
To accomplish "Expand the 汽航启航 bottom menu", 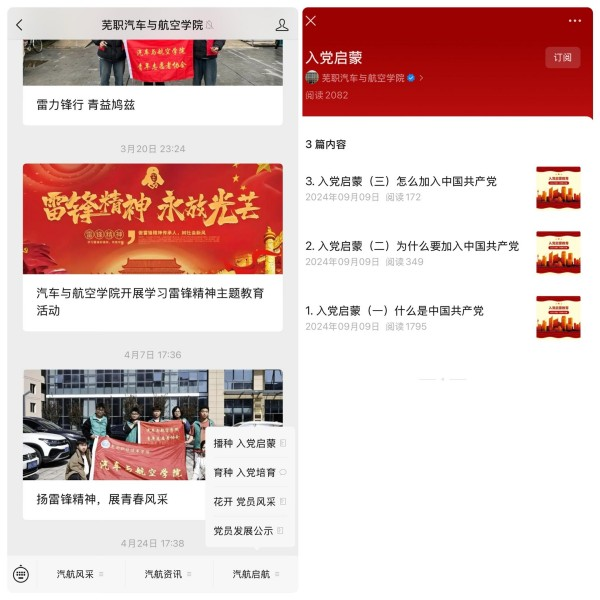I will [x=256, y=574].
